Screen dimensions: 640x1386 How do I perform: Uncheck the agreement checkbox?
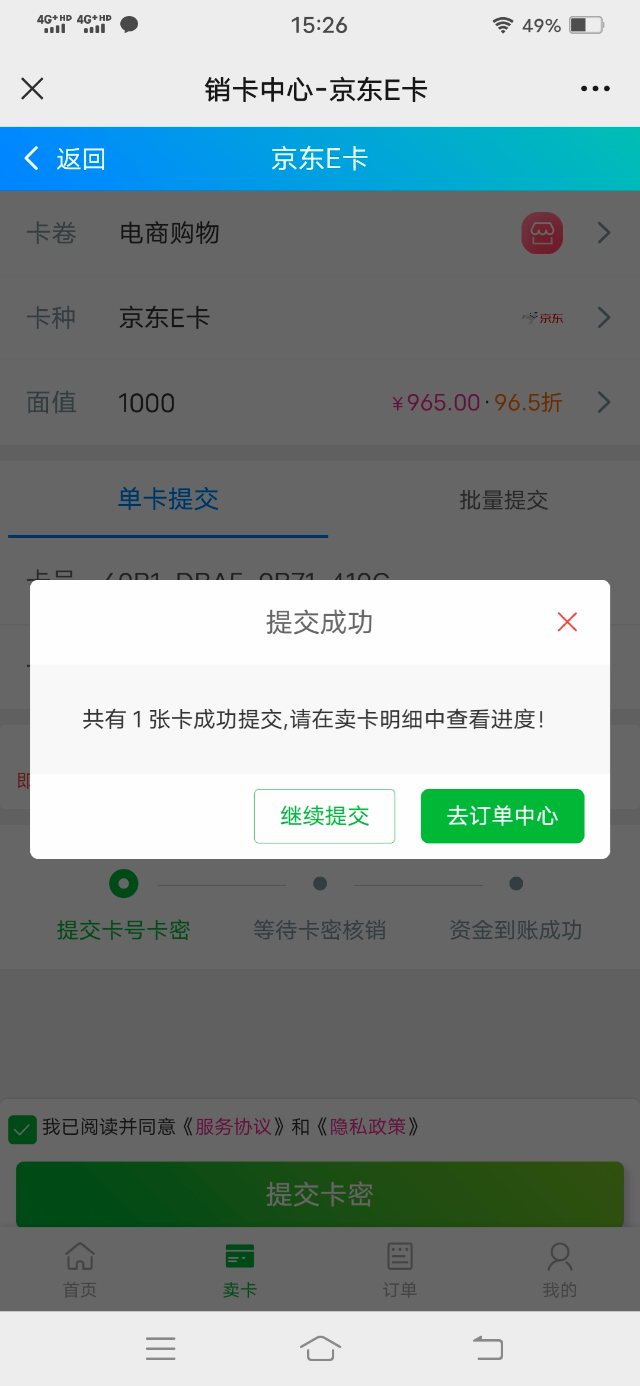[22, 1128]
